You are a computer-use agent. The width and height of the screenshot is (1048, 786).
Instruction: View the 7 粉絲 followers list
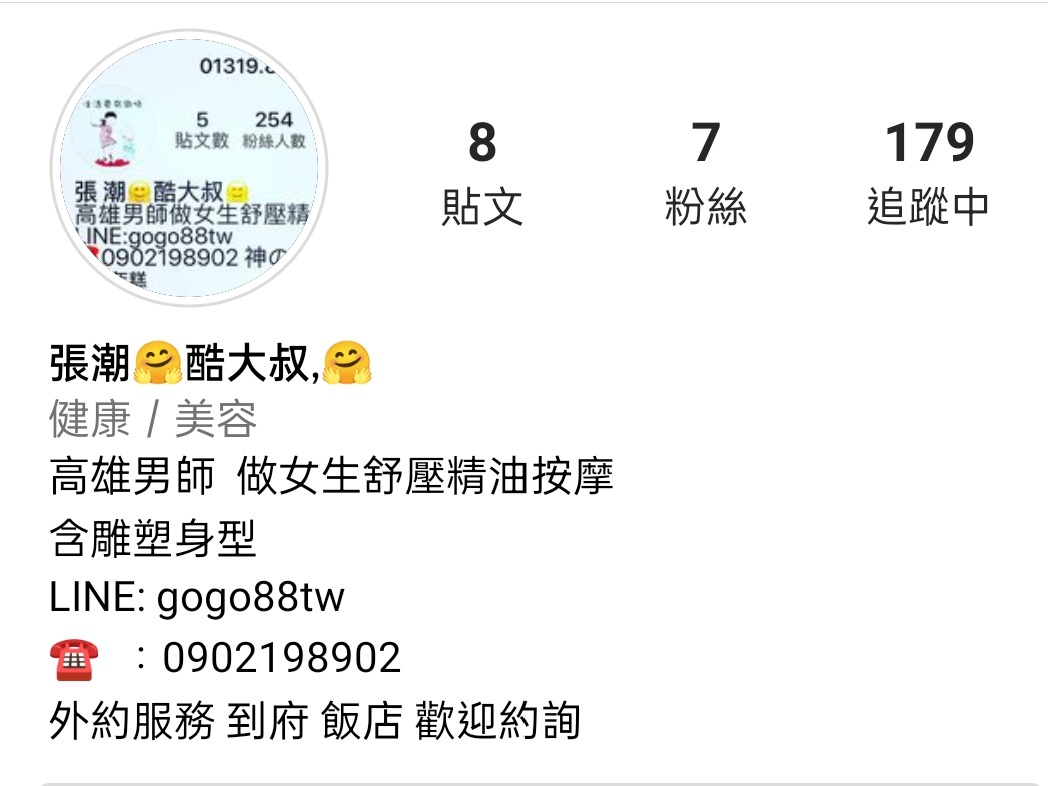tap(705, 172)
